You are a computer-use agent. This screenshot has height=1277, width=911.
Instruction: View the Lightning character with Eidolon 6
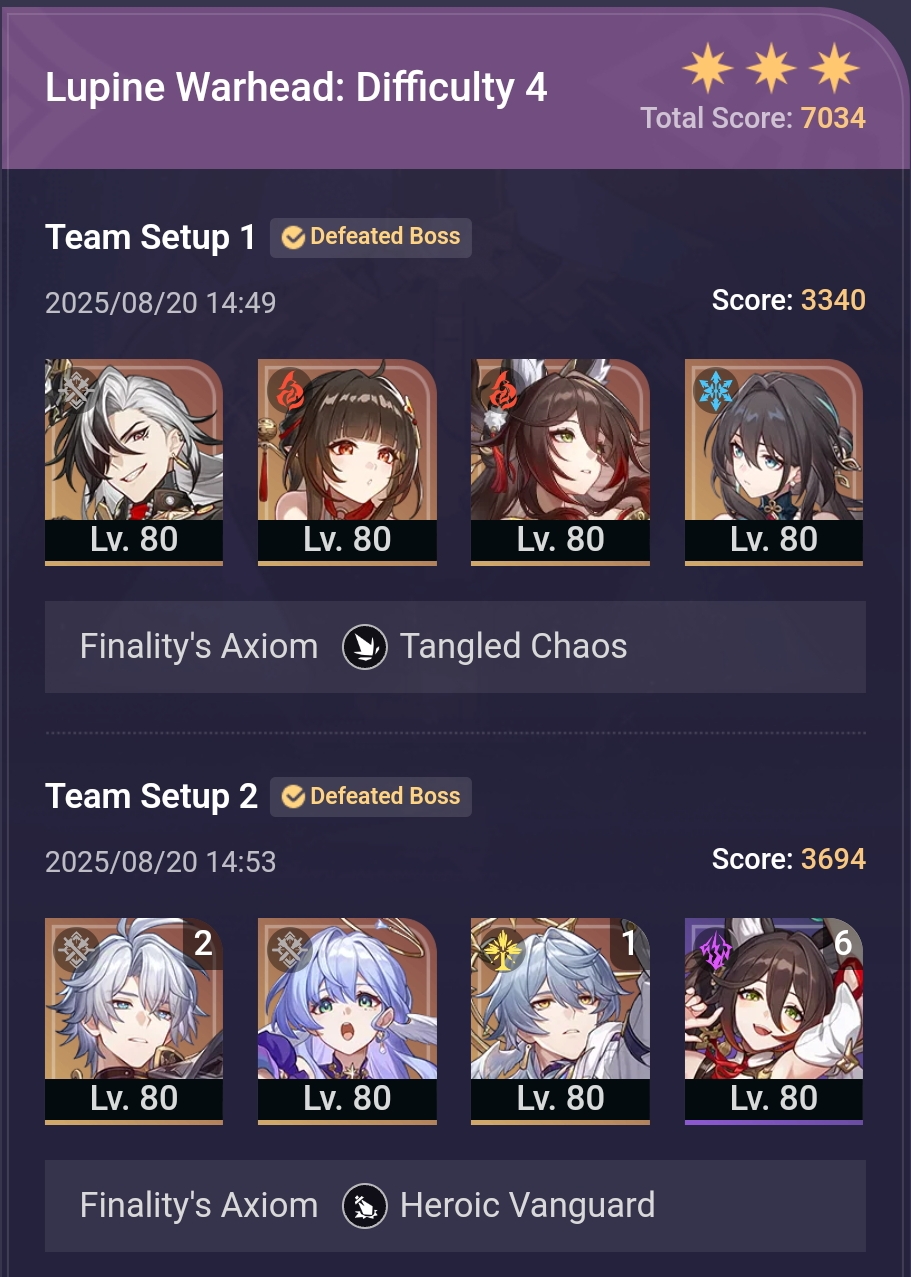(x=774, y=1021)
